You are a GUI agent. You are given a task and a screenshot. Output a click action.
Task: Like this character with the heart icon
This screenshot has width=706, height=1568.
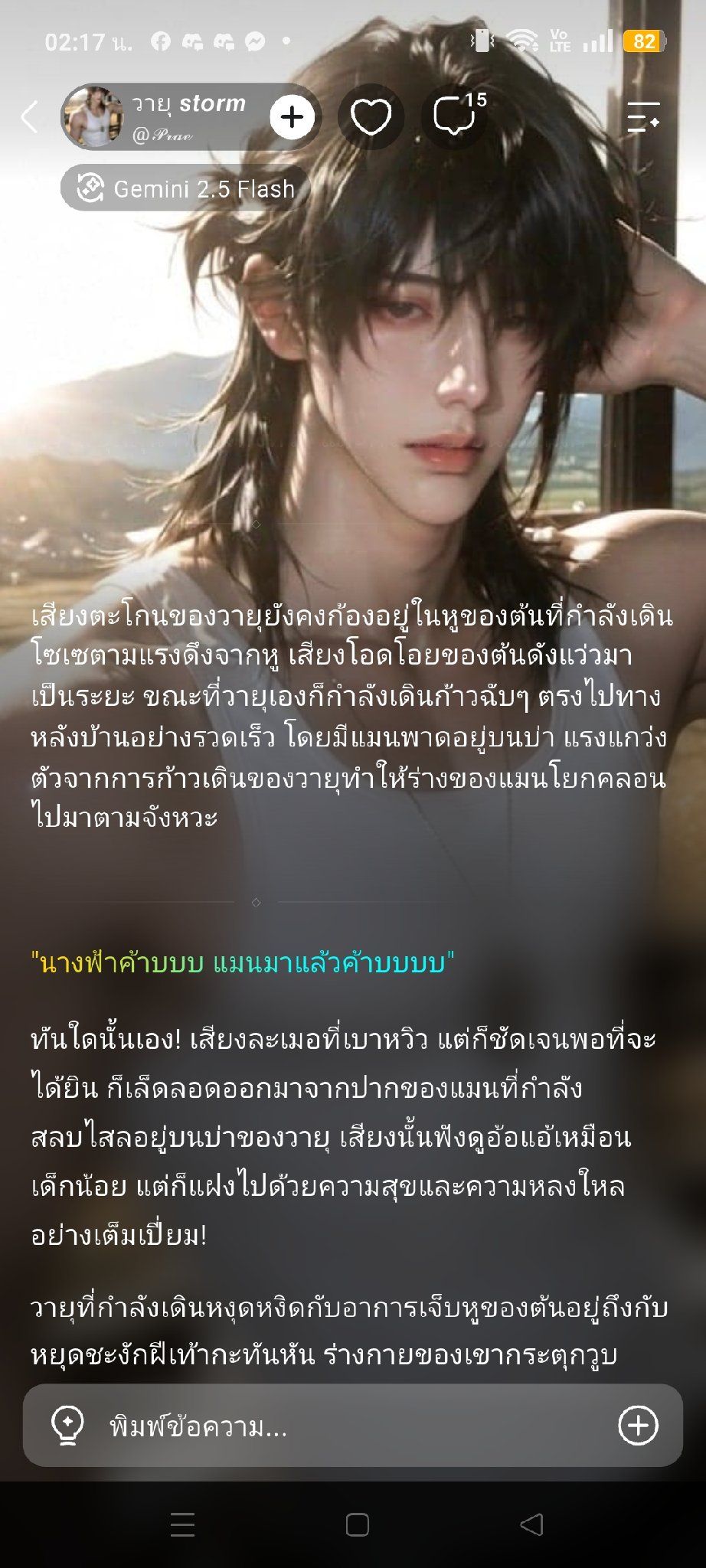click(x=371, y=117)
